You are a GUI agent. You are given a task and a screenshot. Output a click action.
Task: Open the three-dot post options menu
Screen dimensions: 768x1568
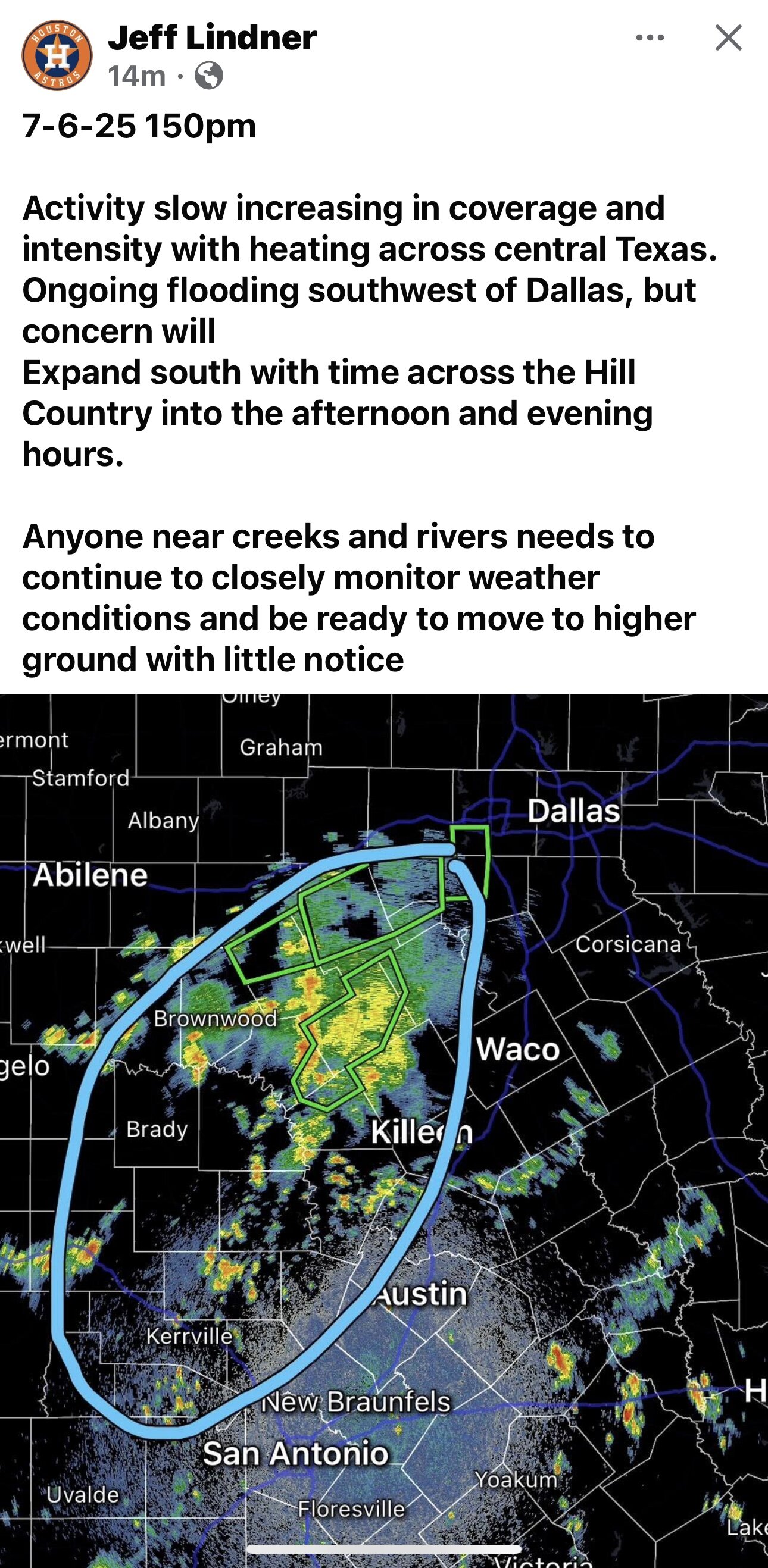pyautogui.click(x=650, y=37)
